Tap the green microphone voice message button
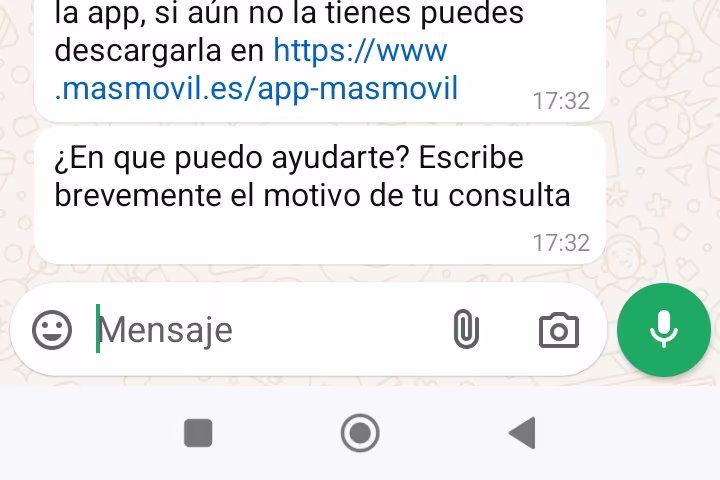The image size is (720, 480). click(664, 330)
